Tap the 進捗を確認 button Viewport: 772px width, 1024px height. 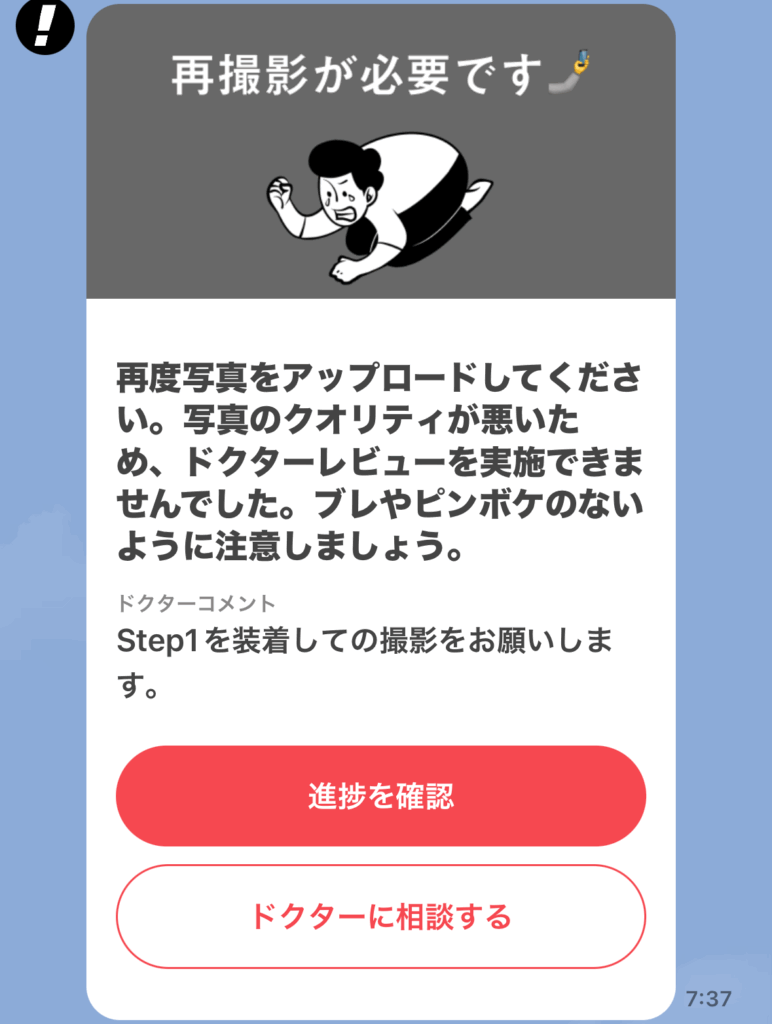point(381,796)
